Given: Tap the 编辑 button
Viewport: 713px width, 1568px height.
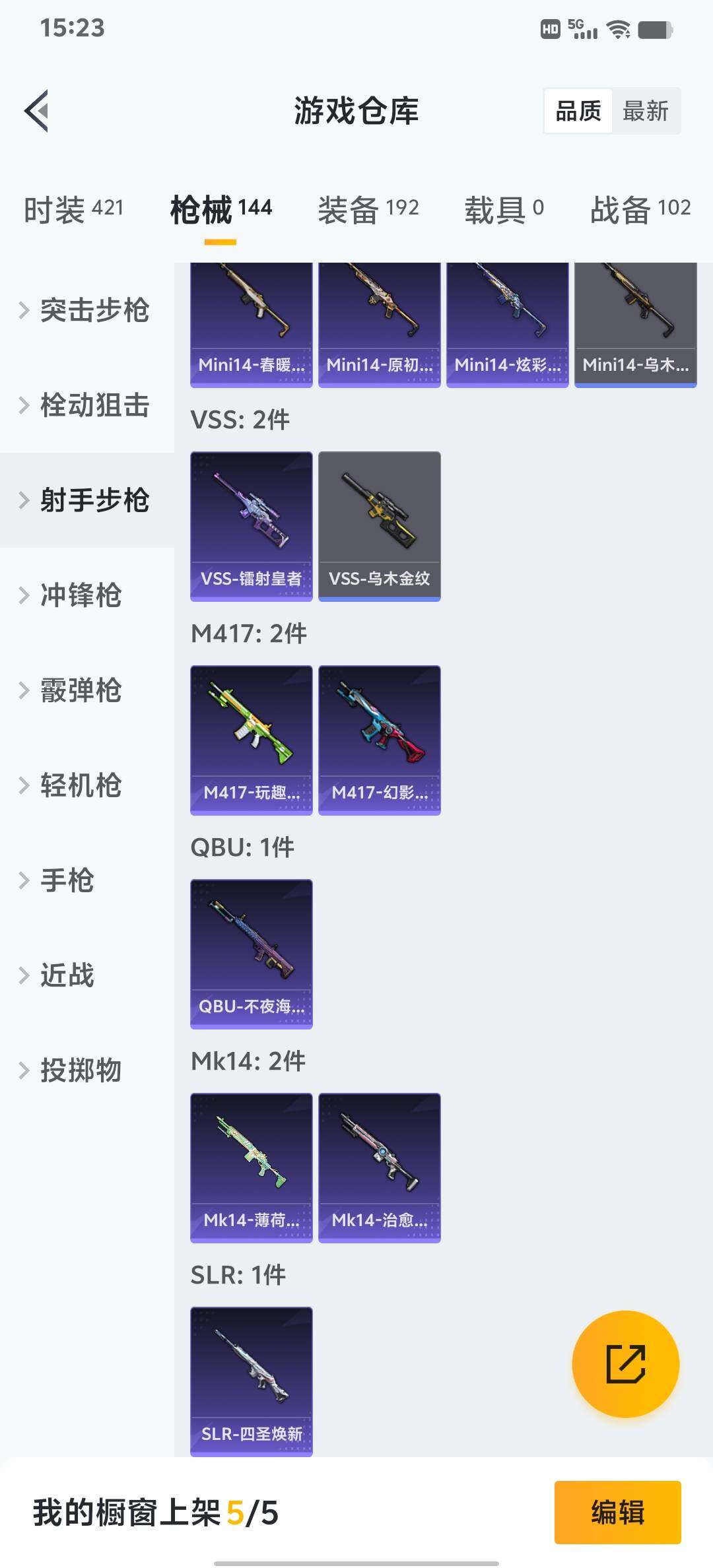Looking at the screenshot, I should [617, 1512].
